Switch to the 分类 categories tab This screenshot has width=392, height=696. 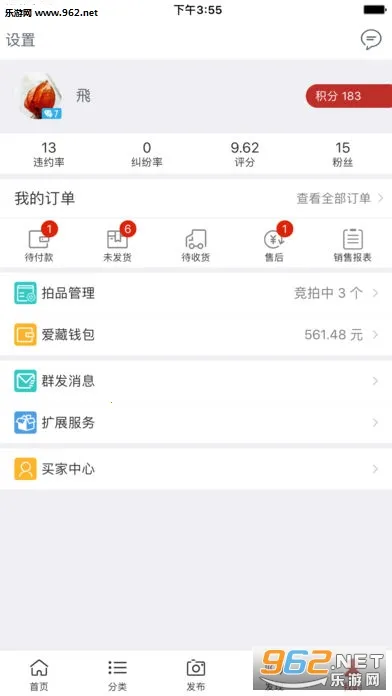[x=118, y=675]
